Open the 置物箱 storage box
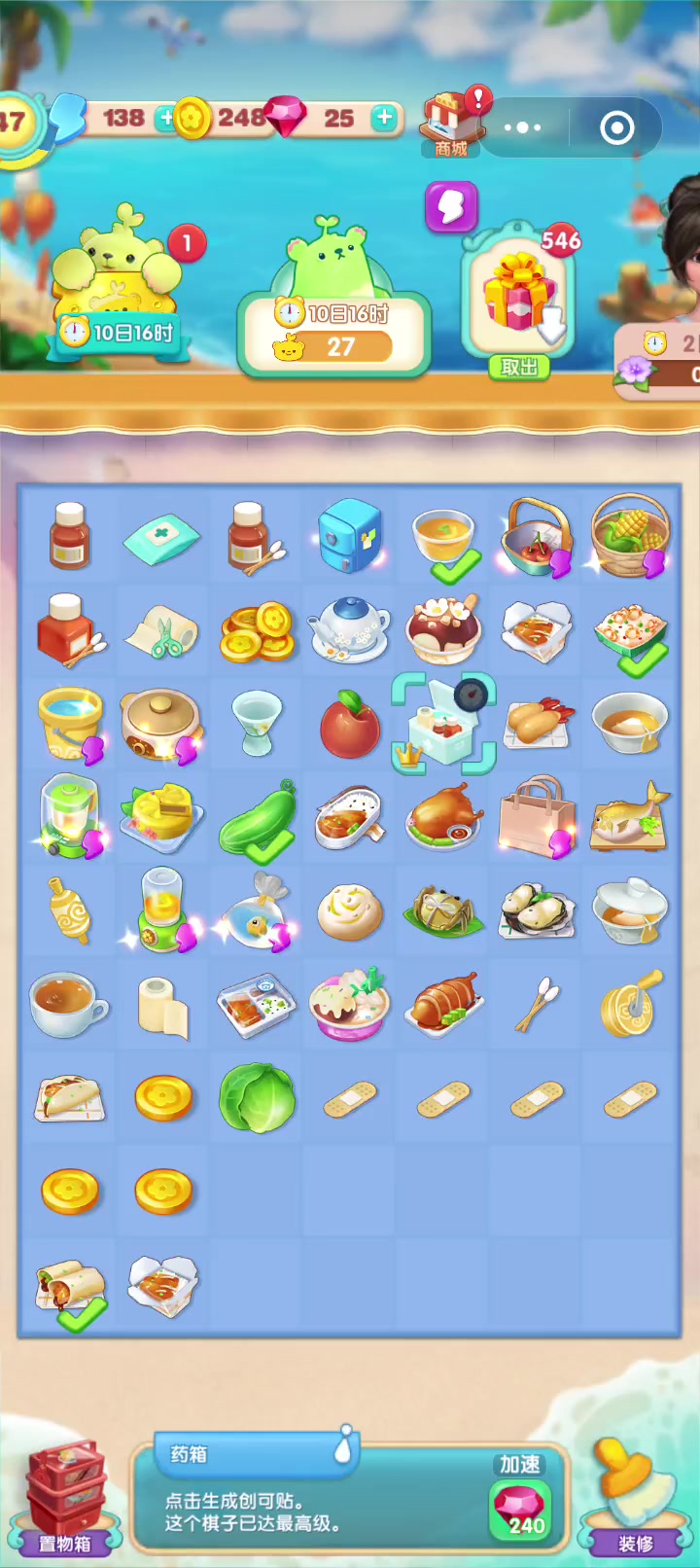 coord(66,1498)
